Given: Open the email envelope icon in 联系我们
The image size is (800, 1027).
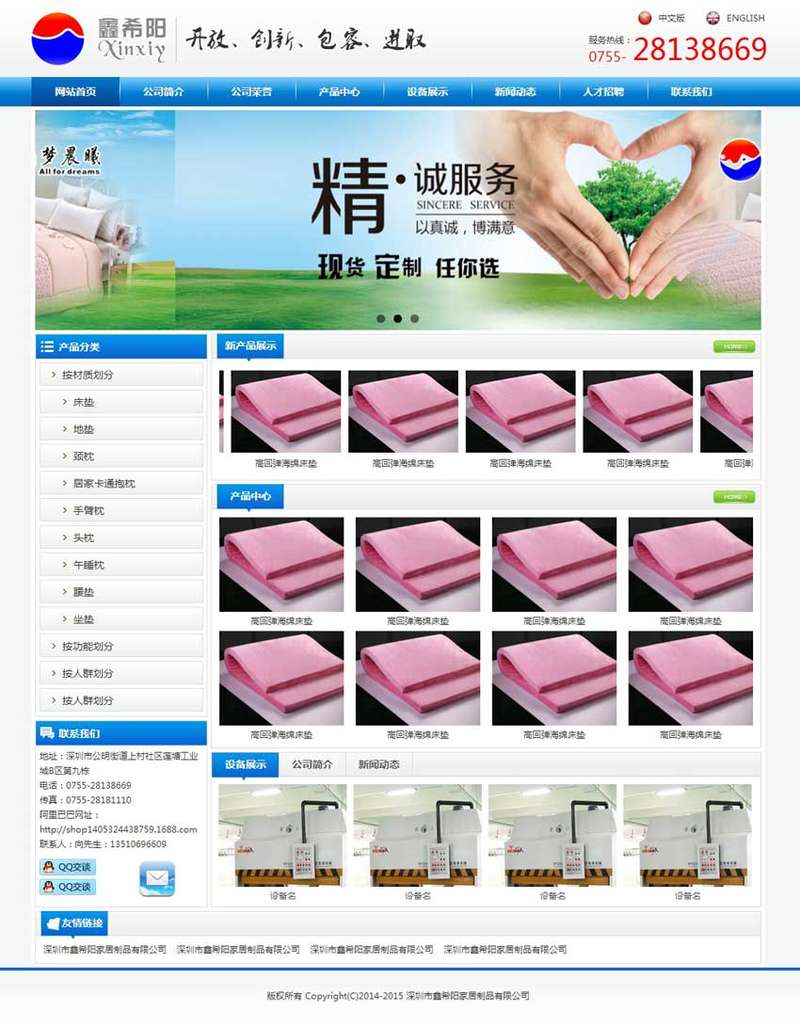Looking at the screenshot, I should [x=157, y=878].
